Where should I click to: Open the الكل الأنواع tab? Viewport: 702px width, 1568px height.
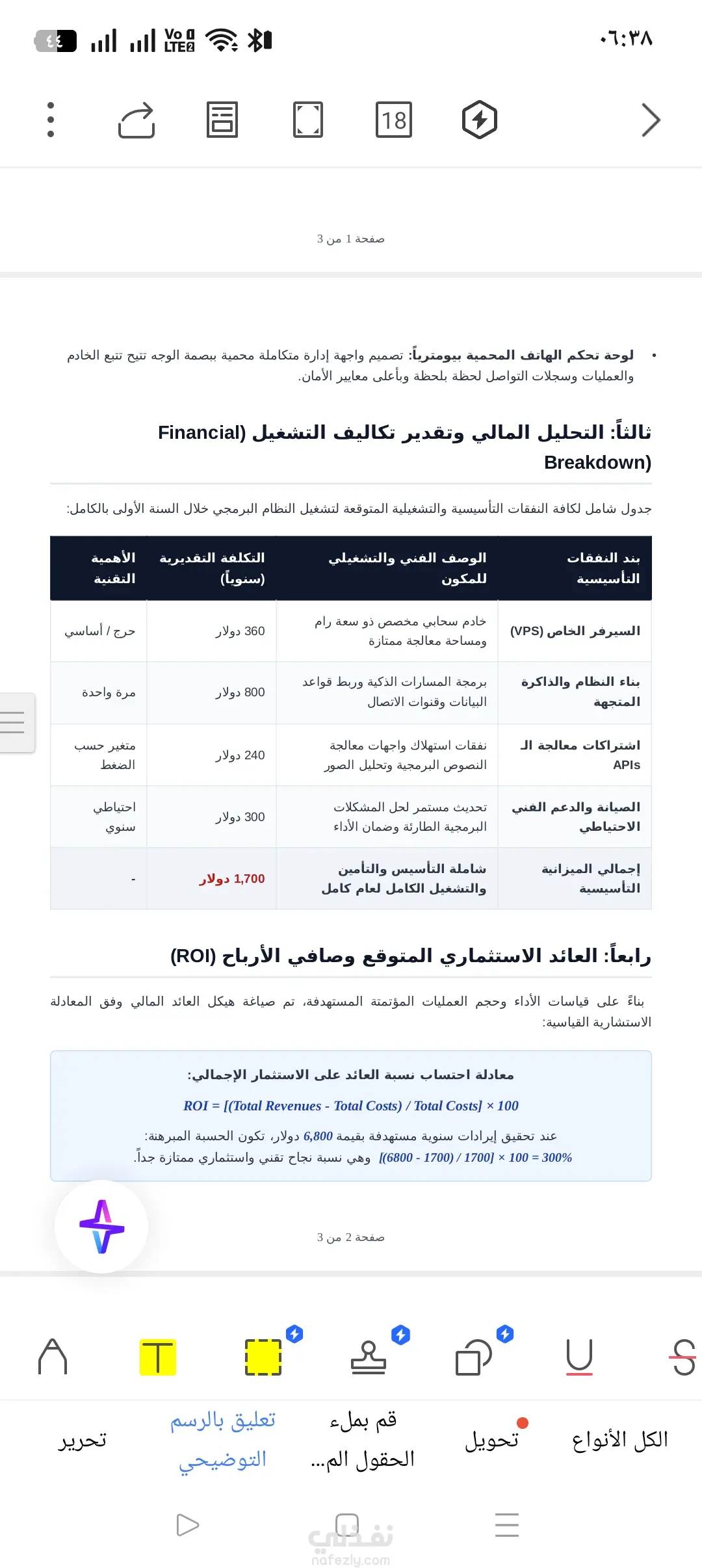click(x=620, y=1439)
